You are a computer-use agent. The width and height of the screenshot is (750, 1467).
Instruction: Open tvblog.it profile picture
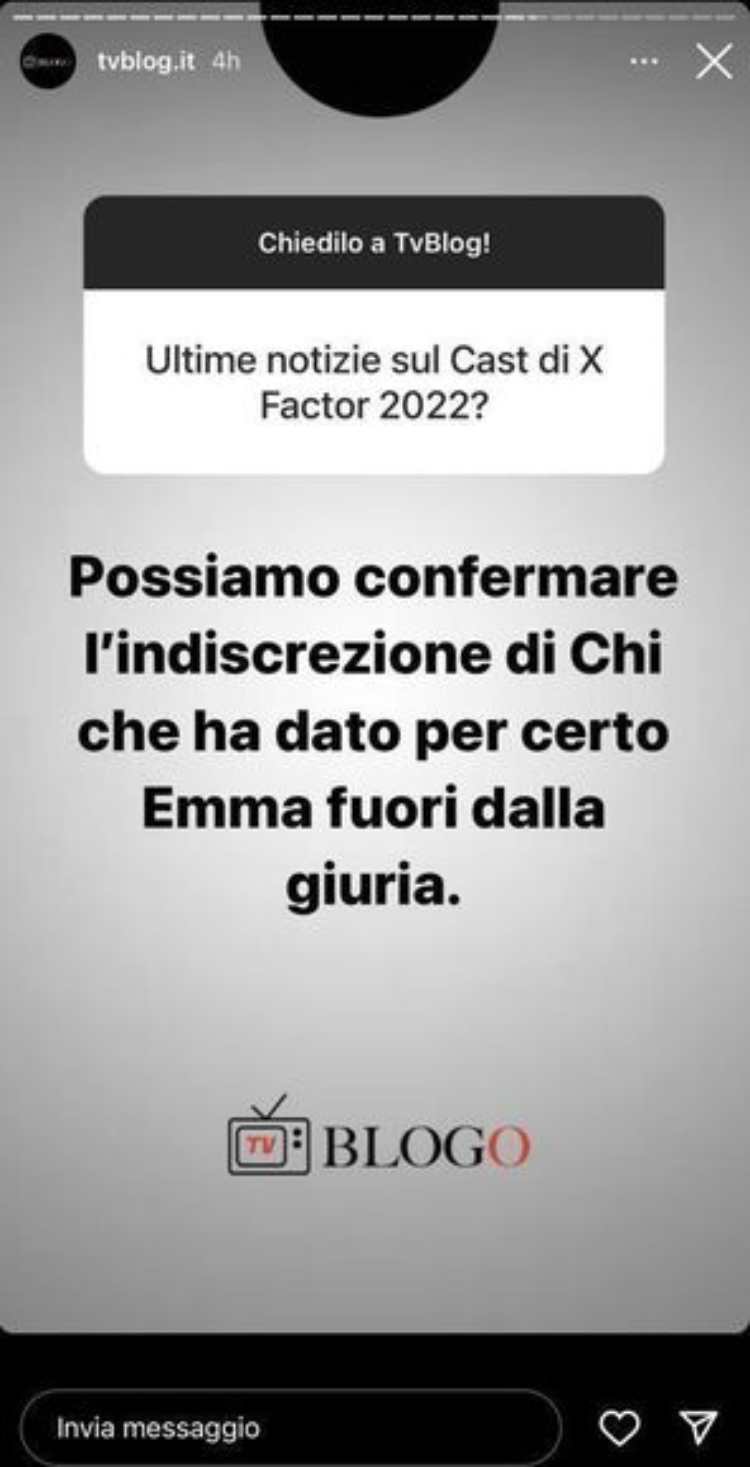47,61
